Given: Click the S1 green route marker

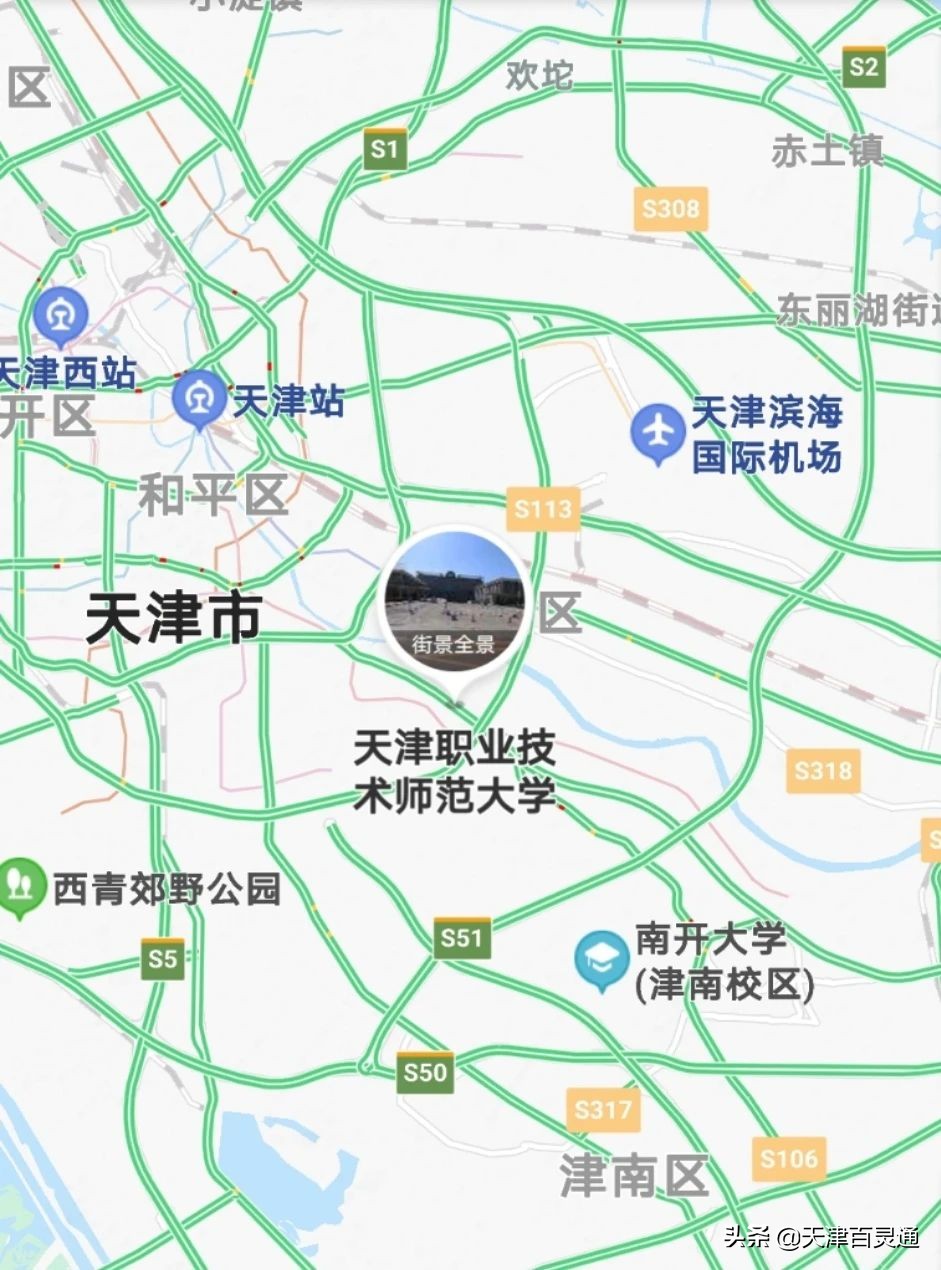Looking at the screenshot, I should point(385,151).
